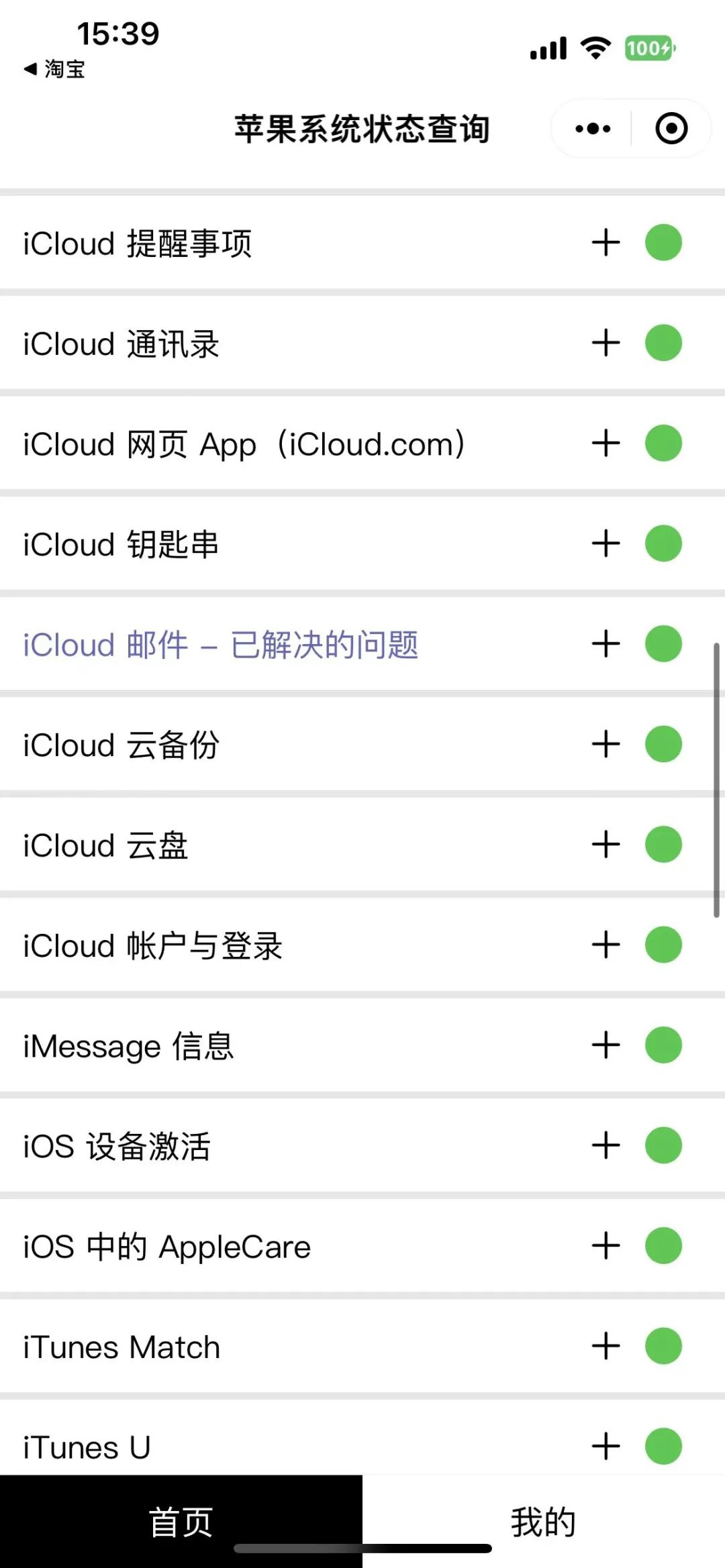Expand iTunes U status details
This screenshot has height=1568, width=725.
click(x=606, y=1447)
